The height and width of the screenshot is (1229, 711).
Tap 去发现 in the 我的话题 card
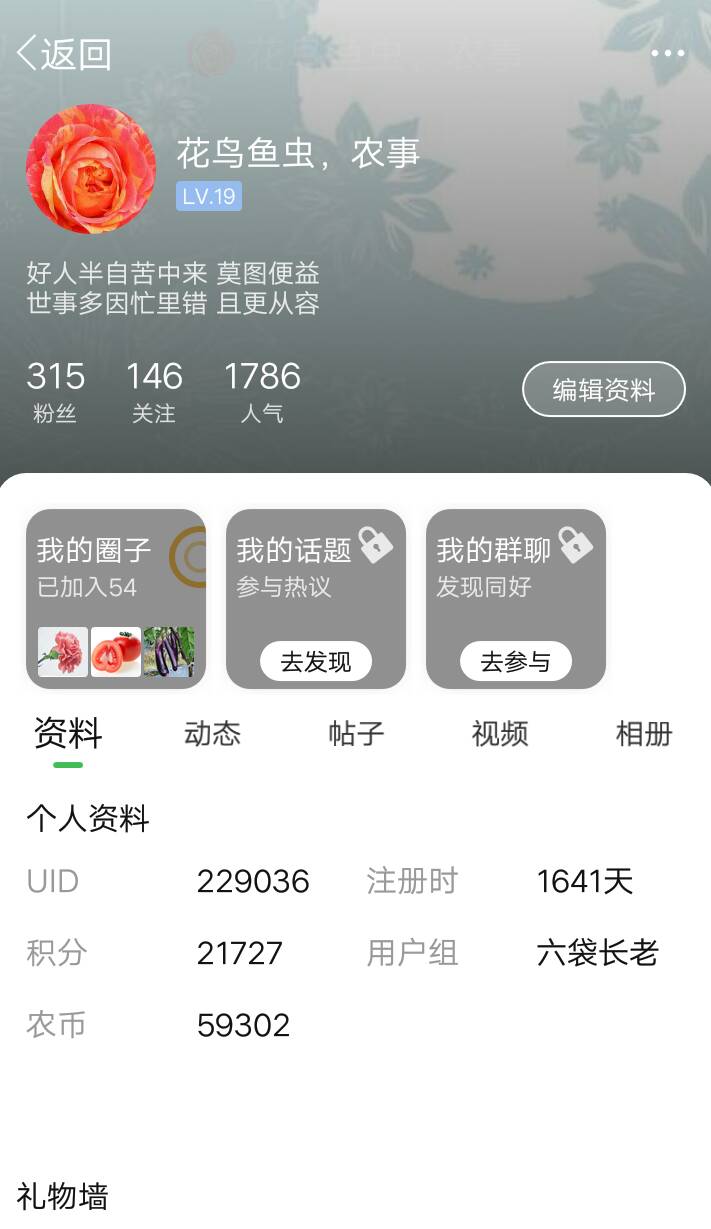(316, 662)
